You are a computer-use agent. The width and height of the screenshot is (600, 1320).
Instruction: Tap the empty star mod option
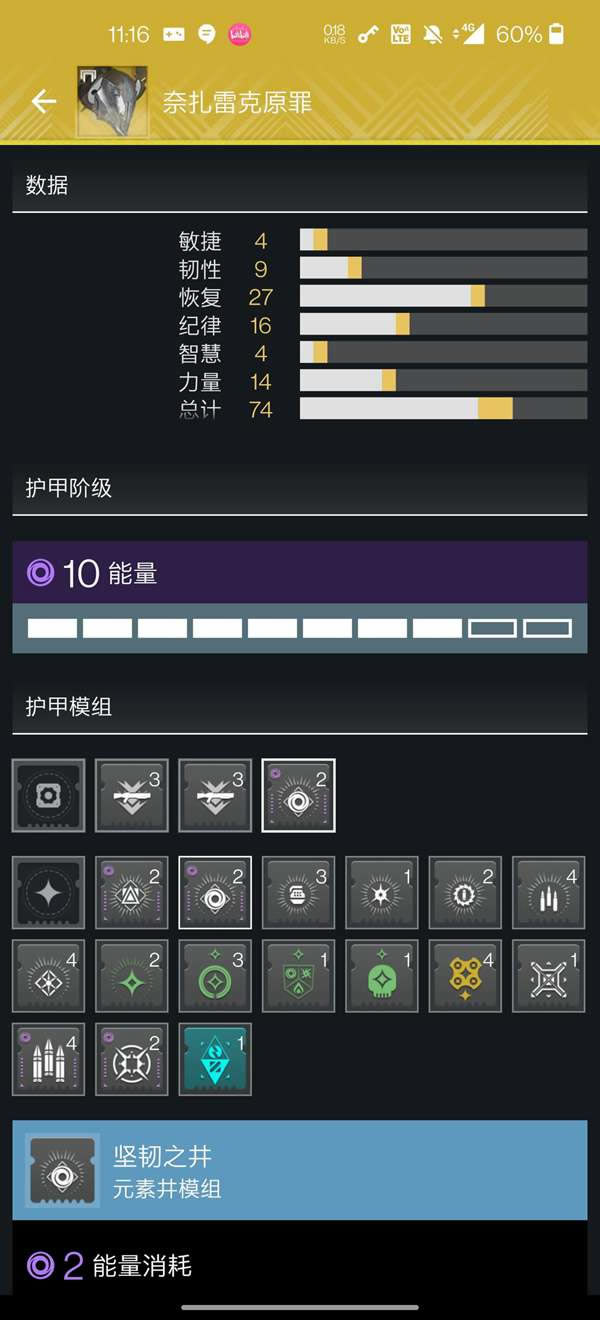[49, 893]
